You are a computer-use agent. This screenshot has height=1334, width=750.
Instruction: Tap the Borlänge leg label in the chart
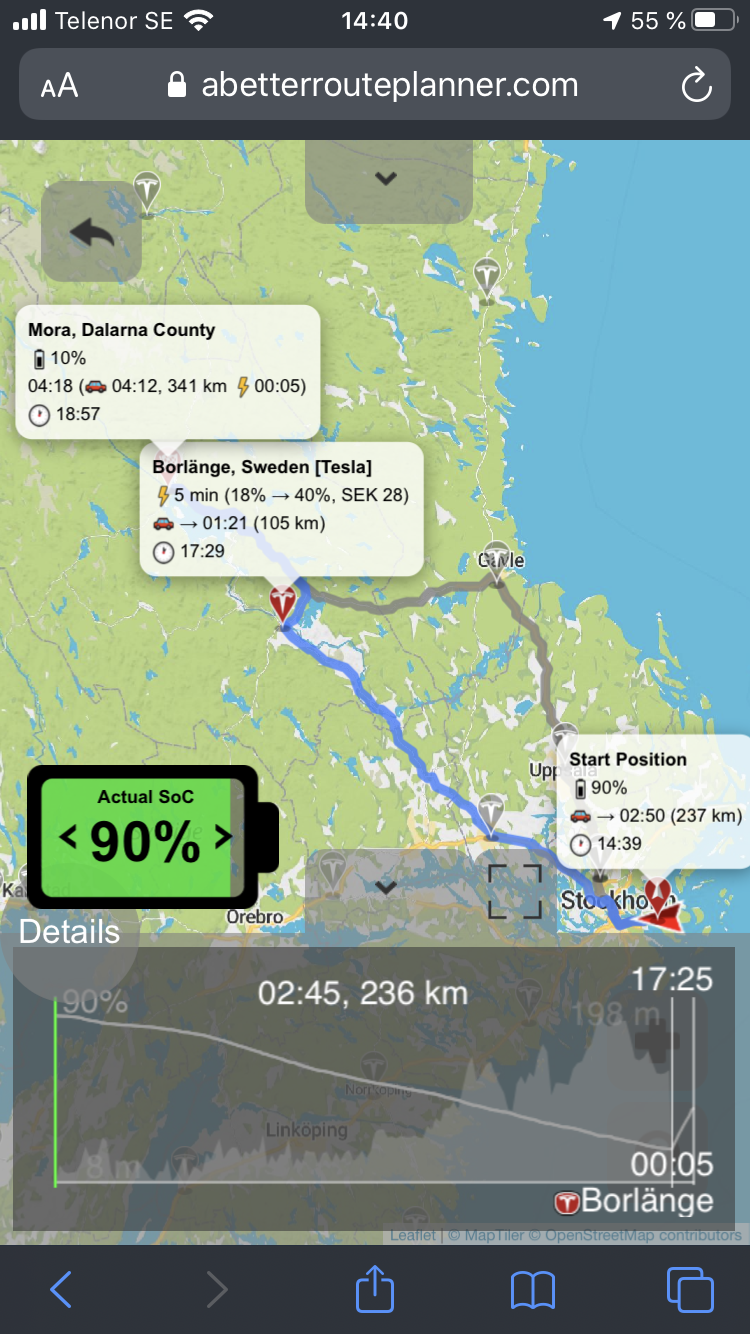tap(635, 1201)
